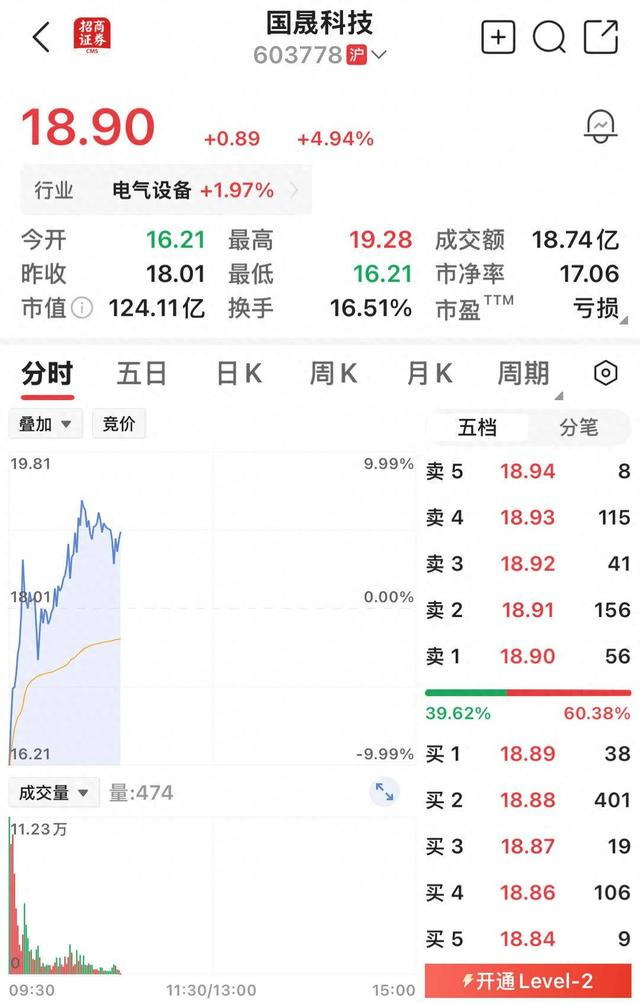
Task: Switch to the 日K chart tab
Action: click(239, 374)
